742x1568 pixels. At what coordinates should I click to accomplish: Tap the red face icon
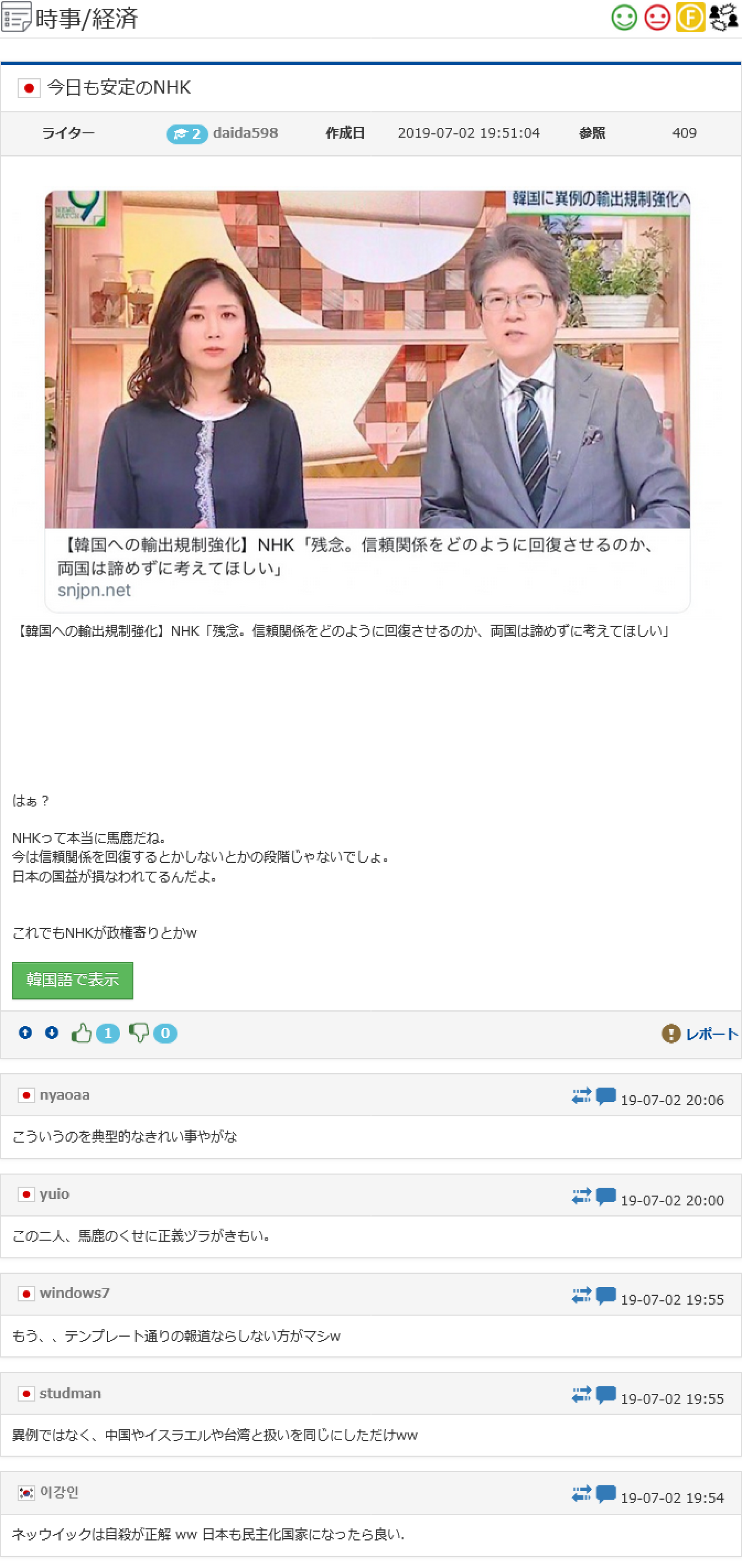coord(657,18)
